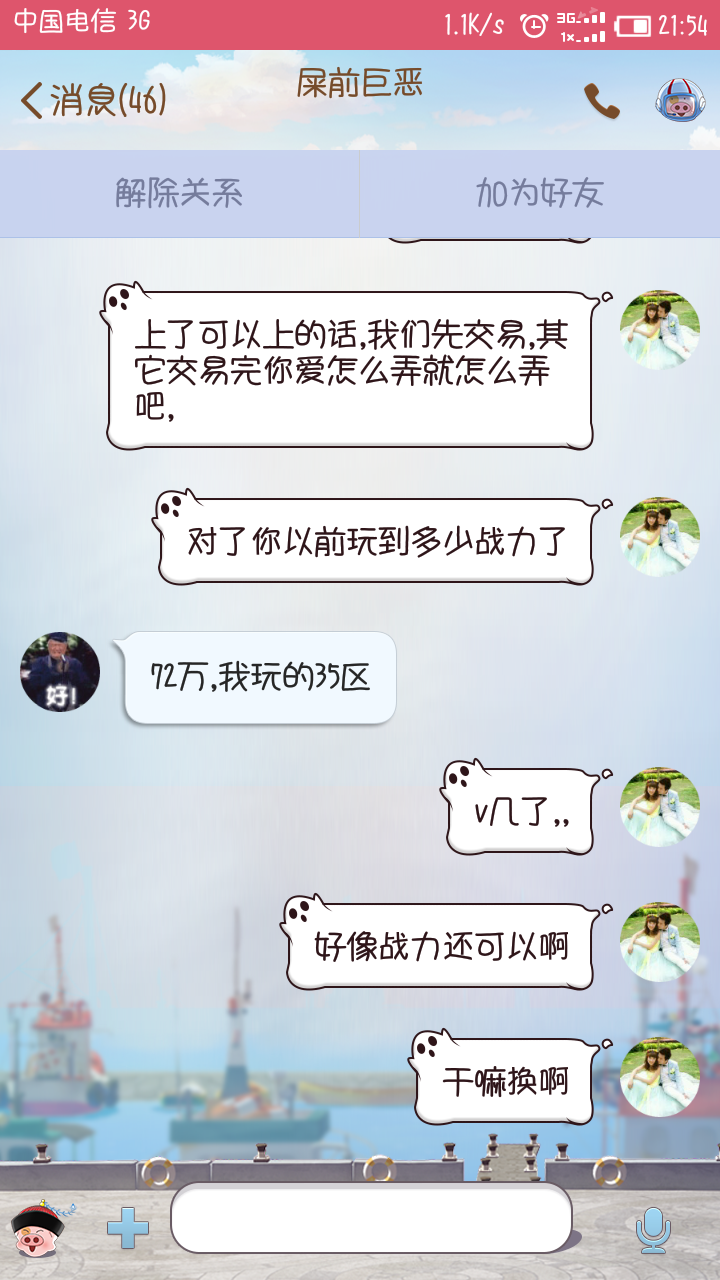The height and width of the screenshot is (1280, 720).
Task: Tap 加为好友 to add friend
Action: [x=540, y=194]
